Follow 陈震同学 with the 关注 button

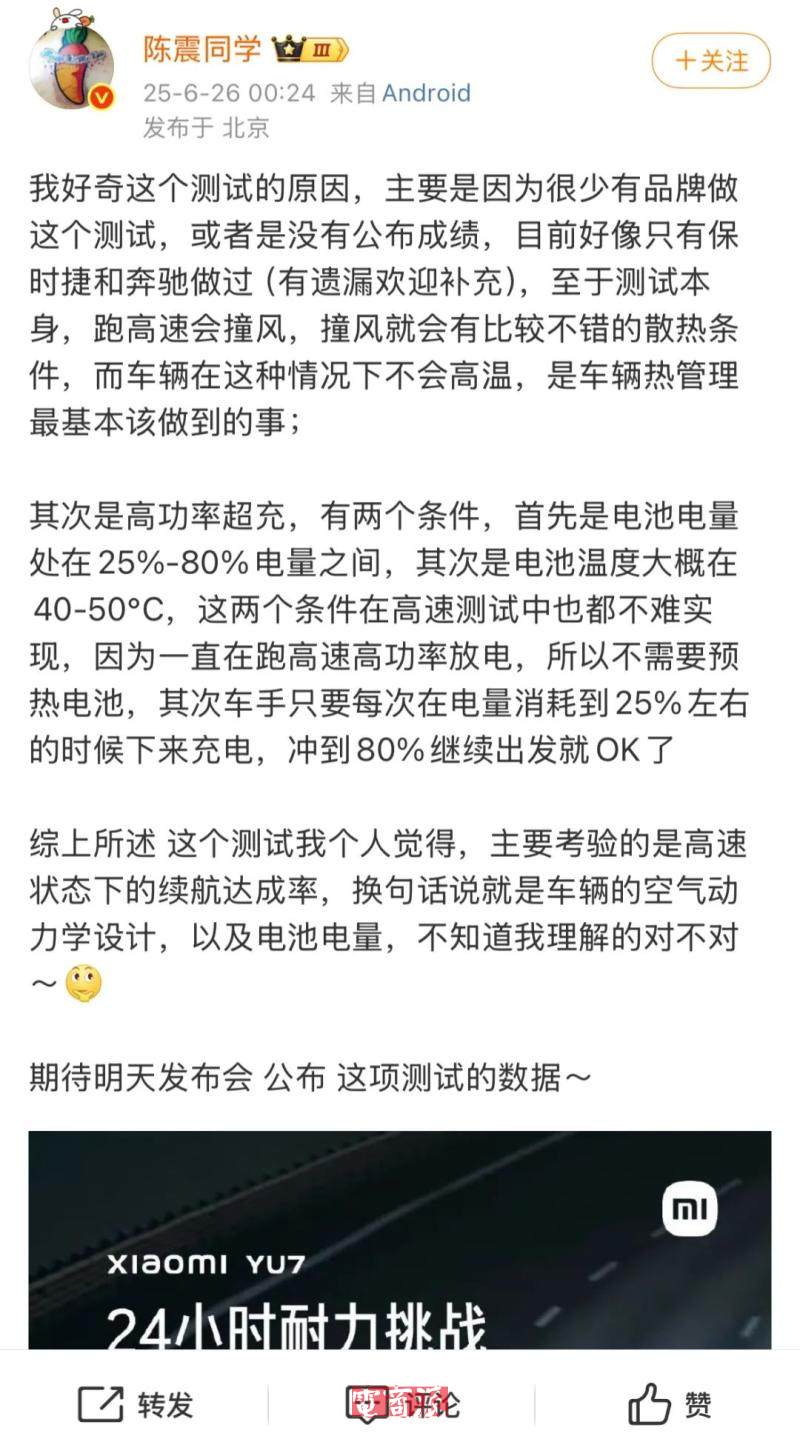(711, 61)
